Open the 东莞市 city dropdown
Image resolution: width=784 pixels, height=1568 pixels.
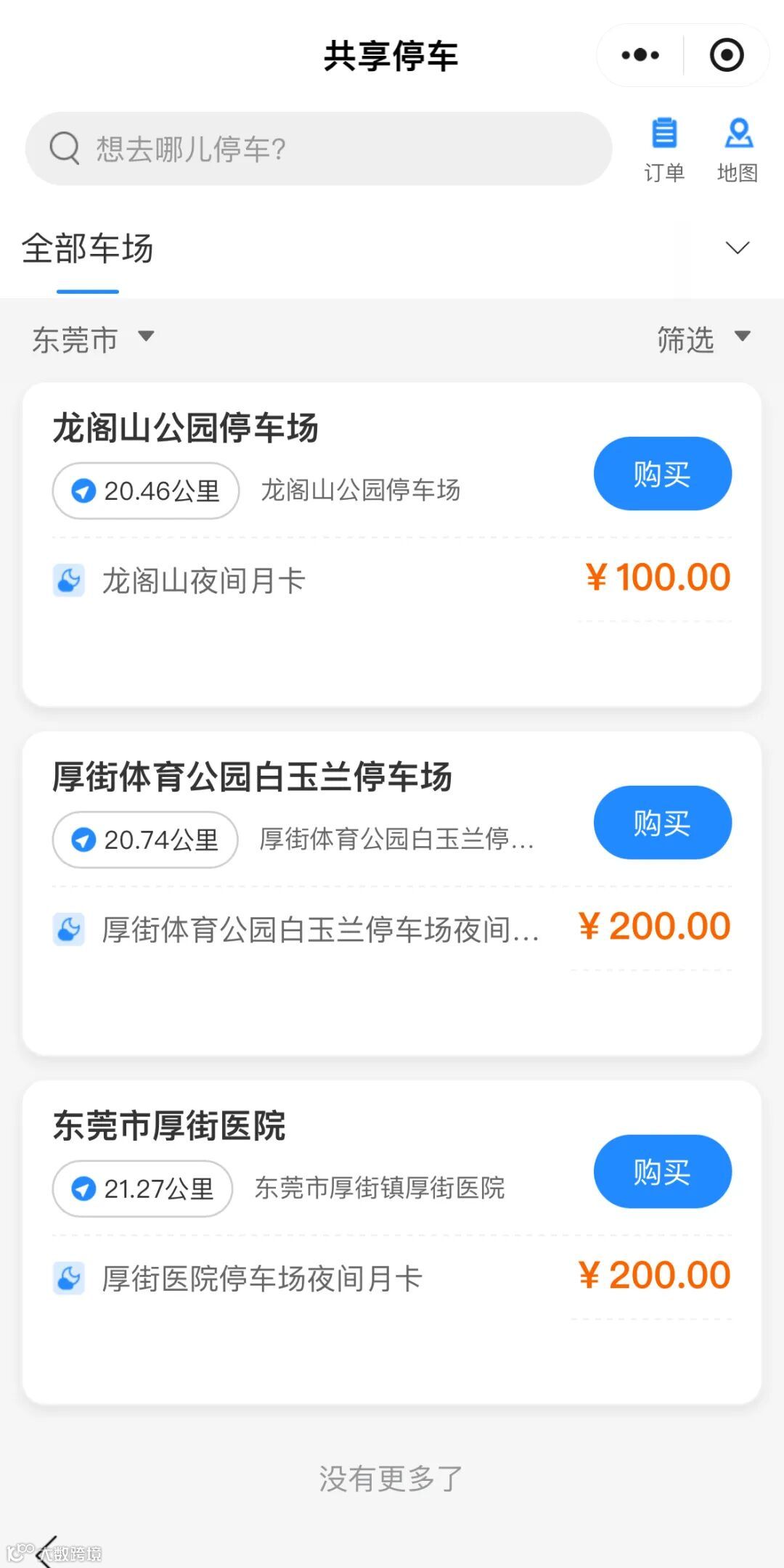[92, 339]
